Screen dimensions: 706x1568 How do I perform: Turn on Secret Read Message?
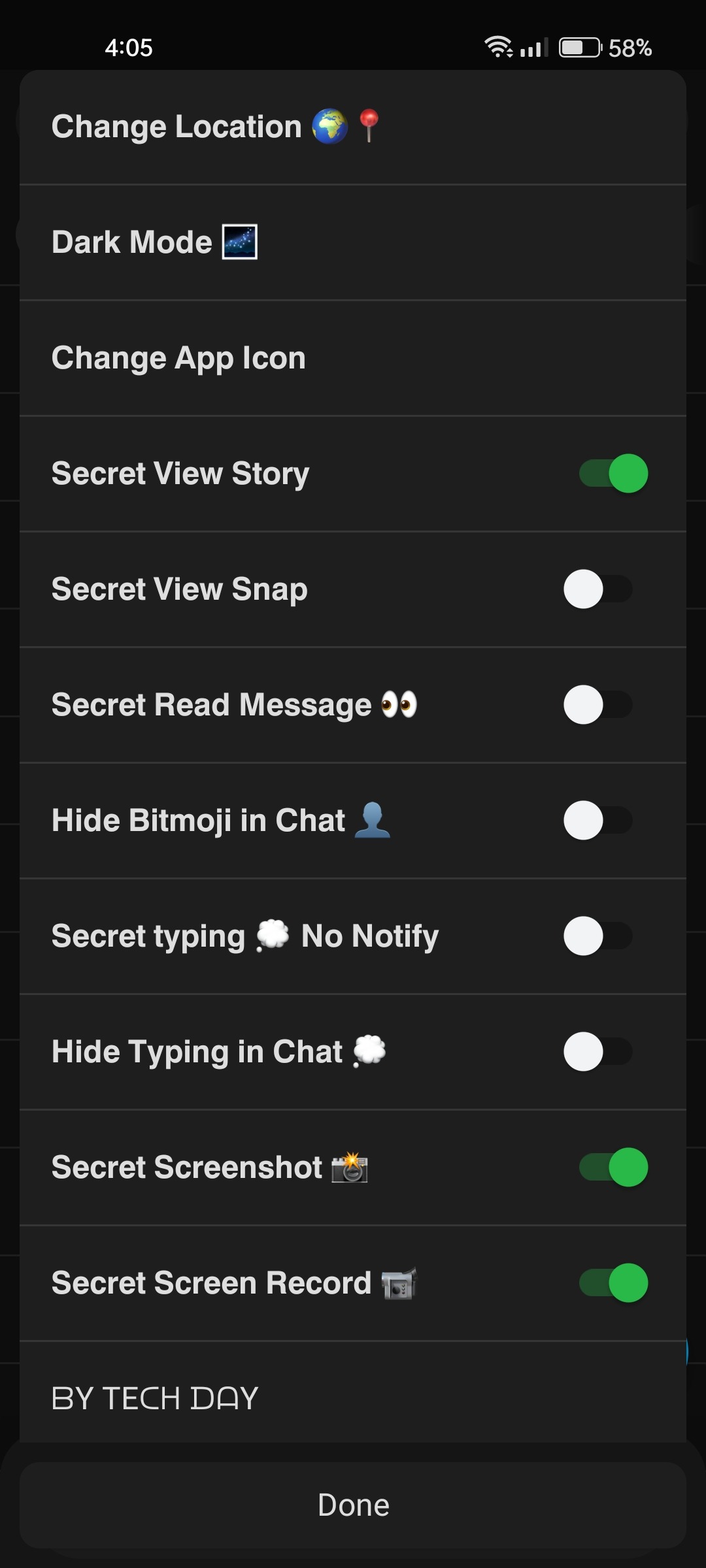coord(597,705)
